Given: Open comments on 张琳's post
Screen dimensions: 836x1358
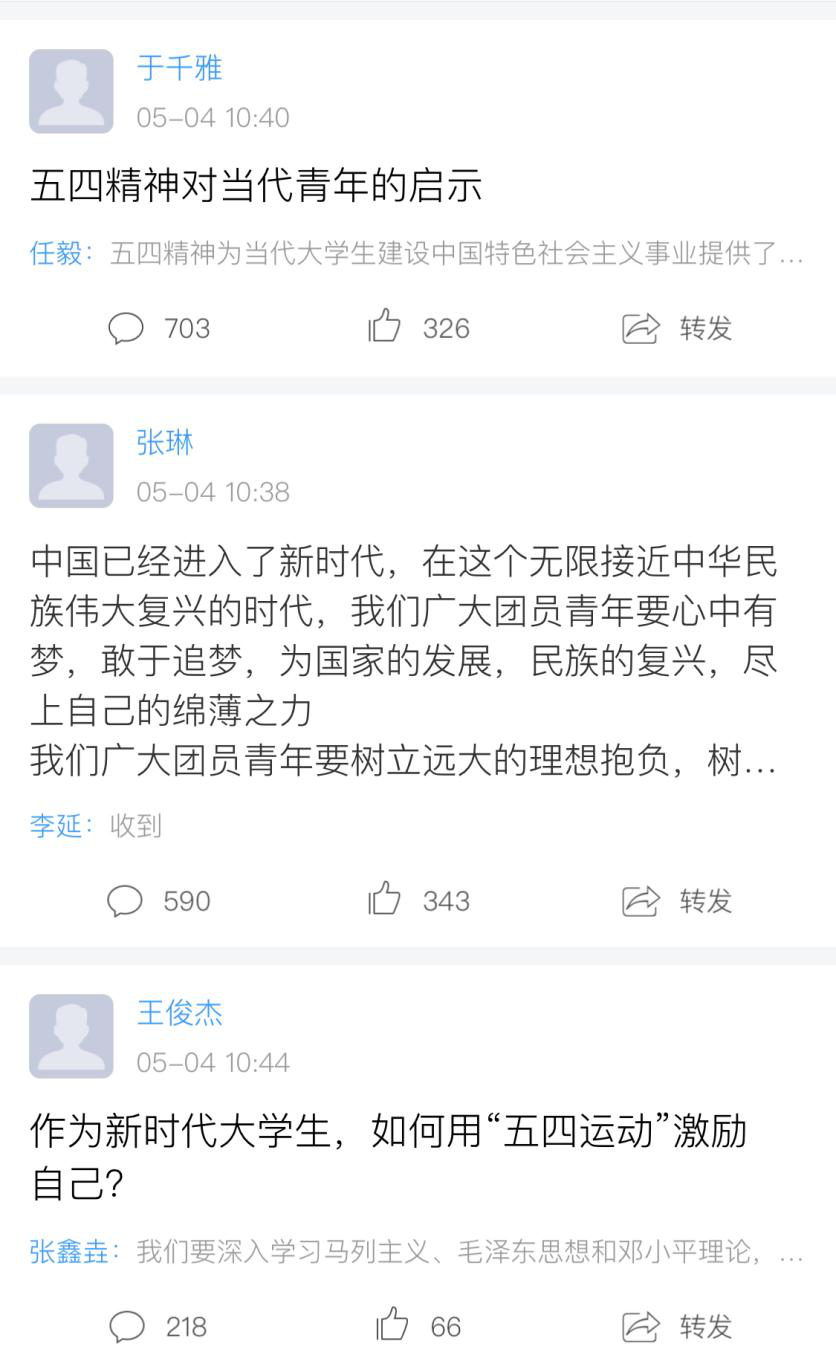Looking at the screenshot, I should coord(158,901).
